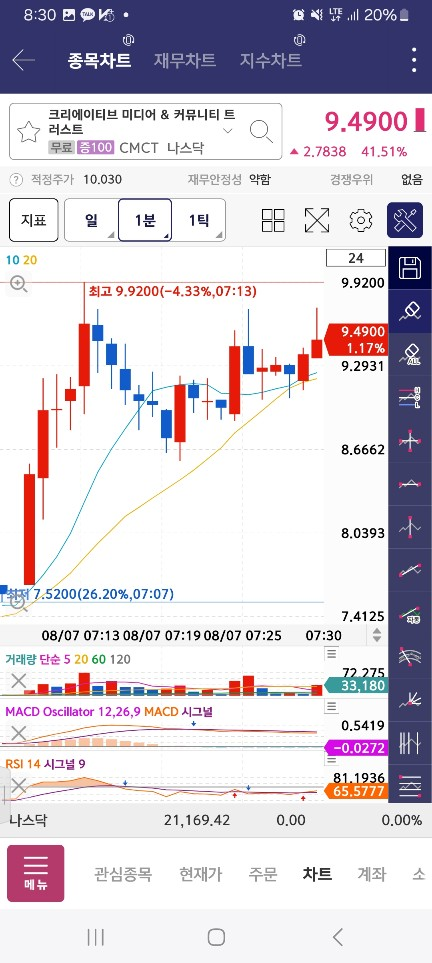432x963 pixels.
Task: Open stock search with the magnifier icon
Action: (261, 131)
